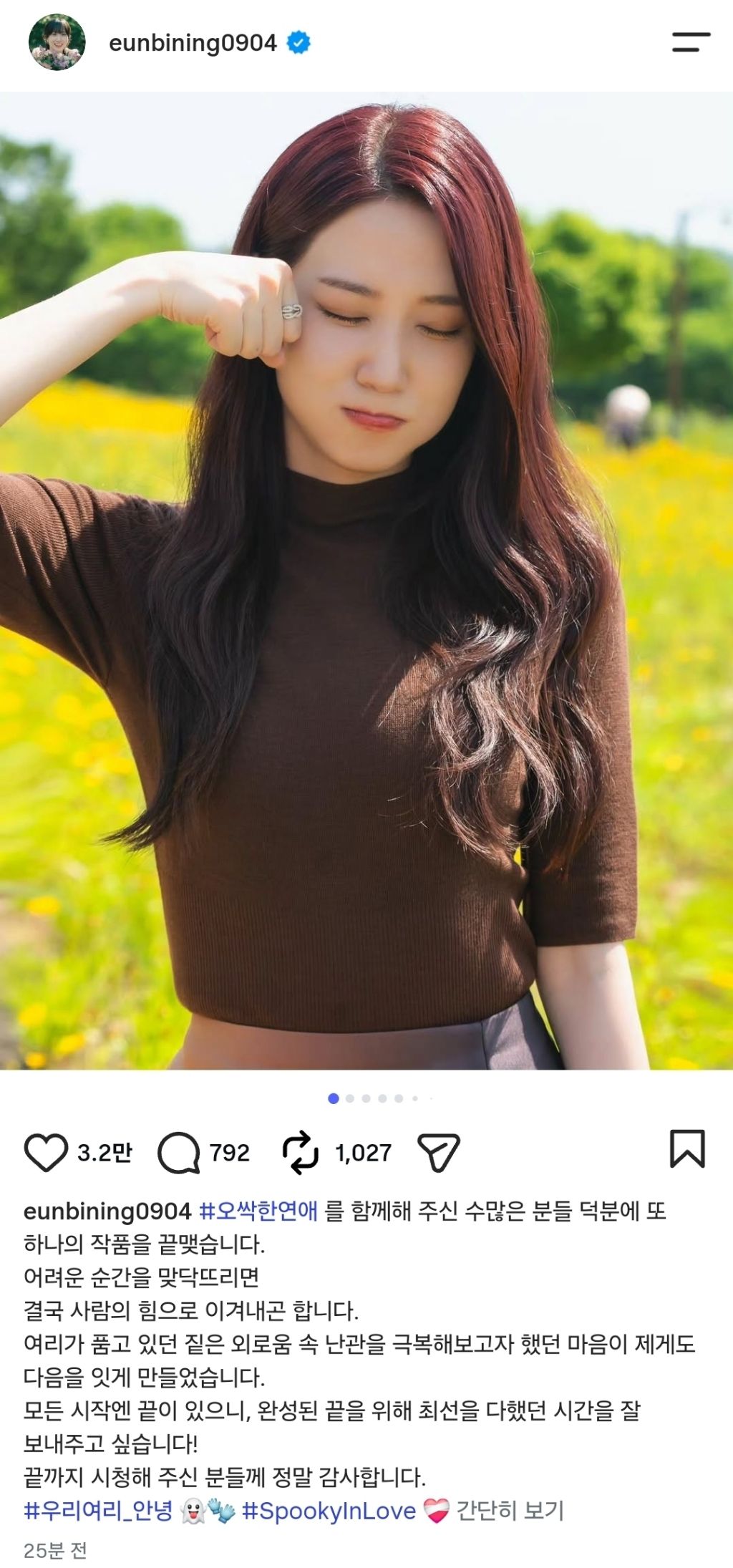Open the #오싹한연애 hashtag
This screenshot has height=1568, width=733.
click(x=258, y=1211)
